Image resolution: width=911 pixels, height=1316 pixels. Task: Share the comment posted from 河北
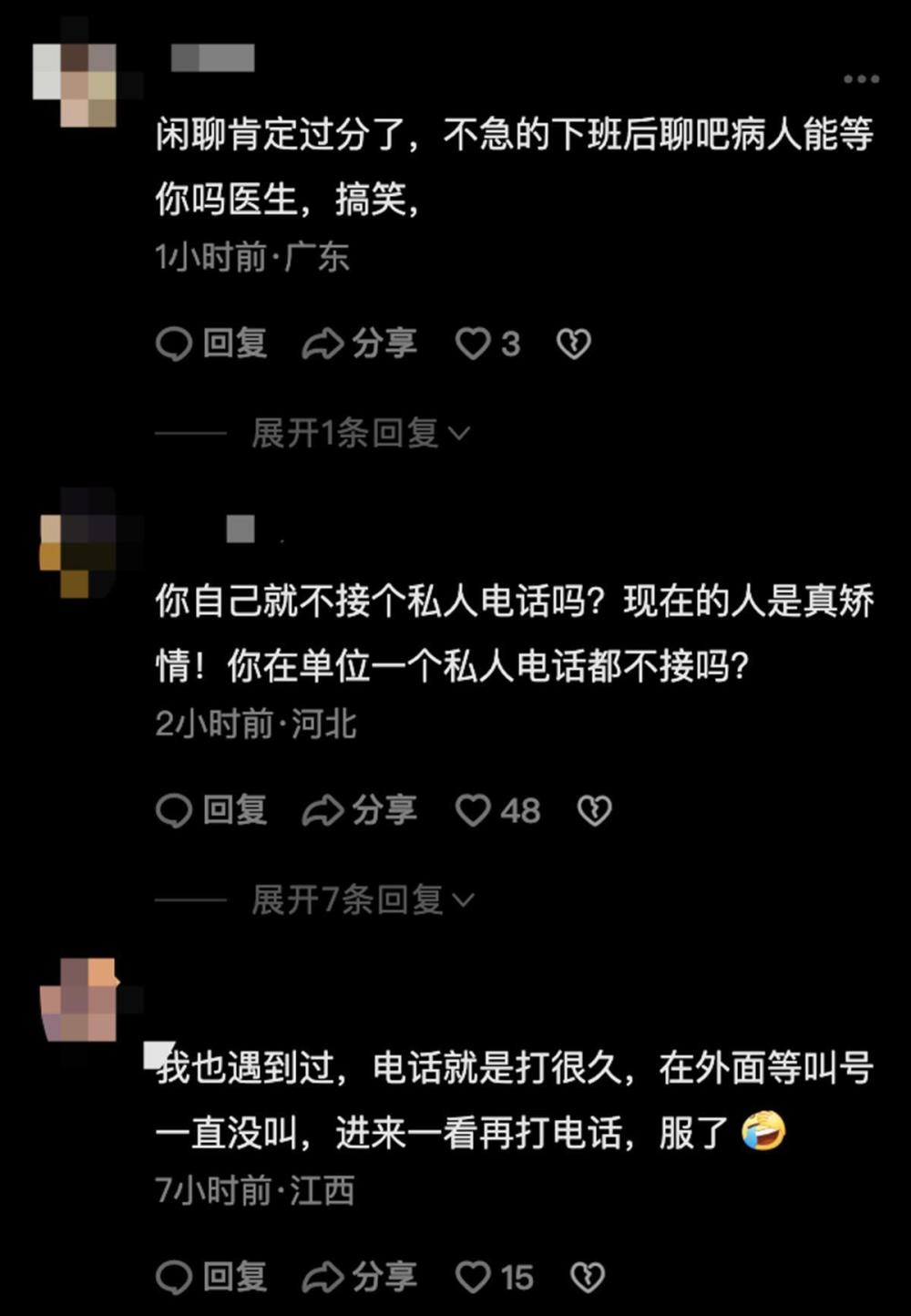[x=360, y=810]
